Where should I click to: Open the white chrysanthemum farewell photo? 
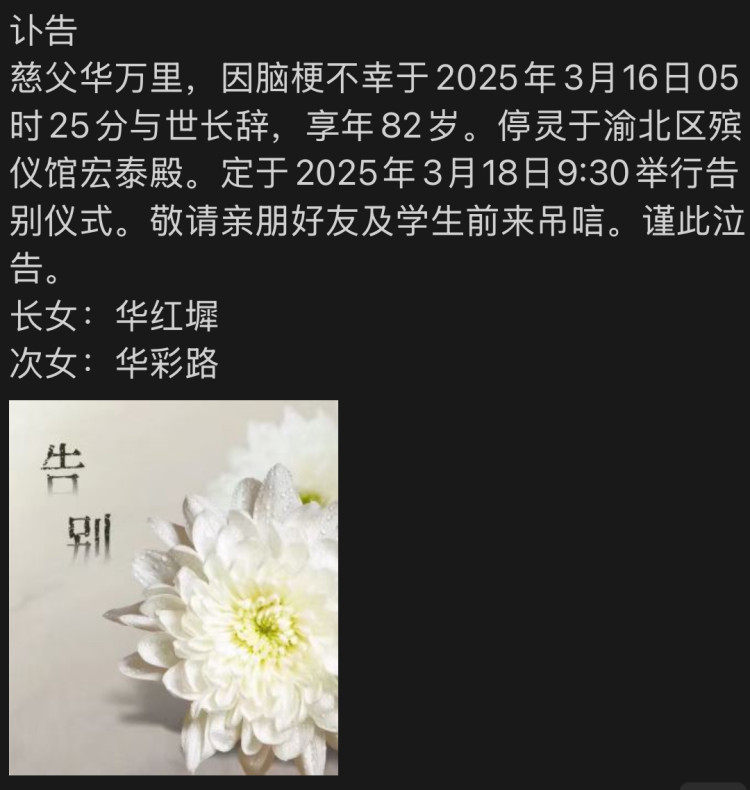click(x=174, y=588)
